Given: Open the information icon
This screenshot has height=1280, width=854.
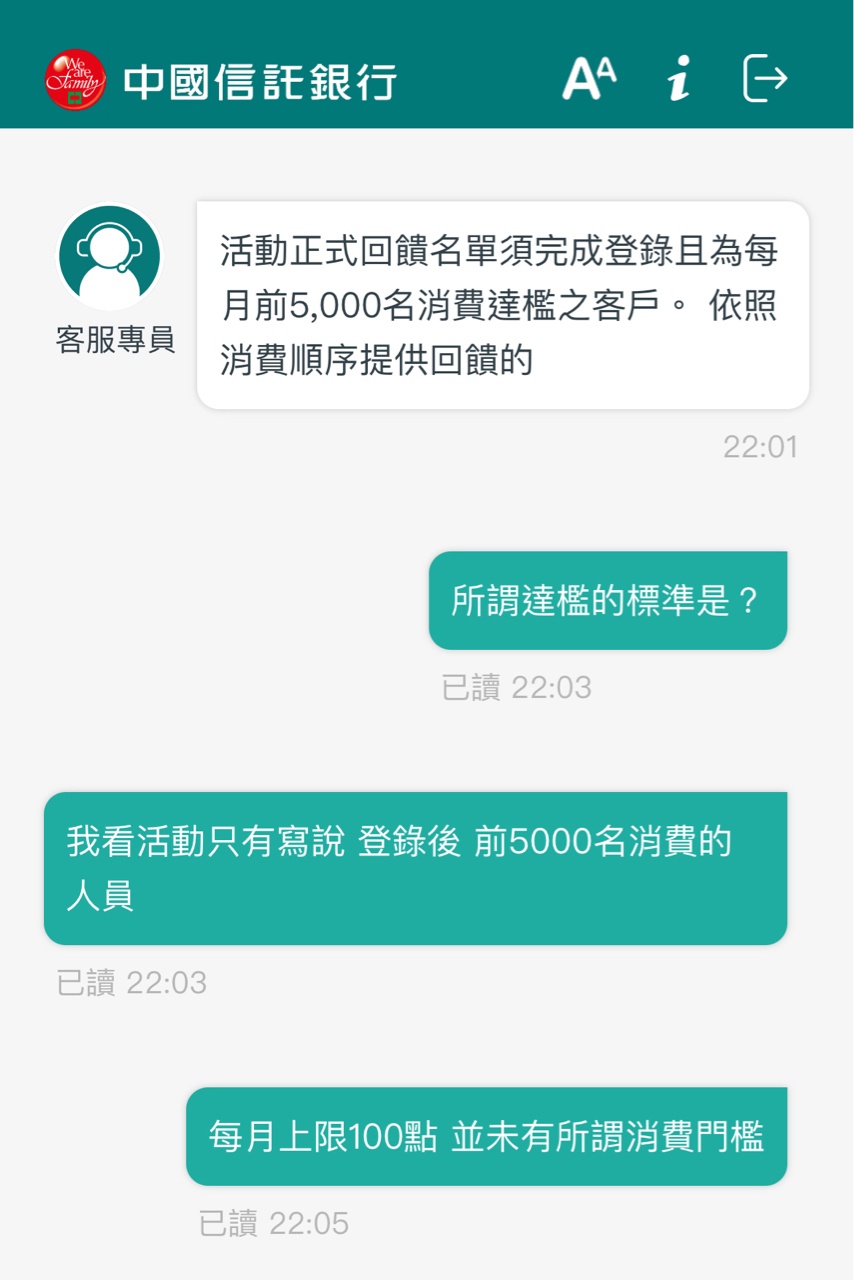Looking at the screenshot, I should 680,79.
